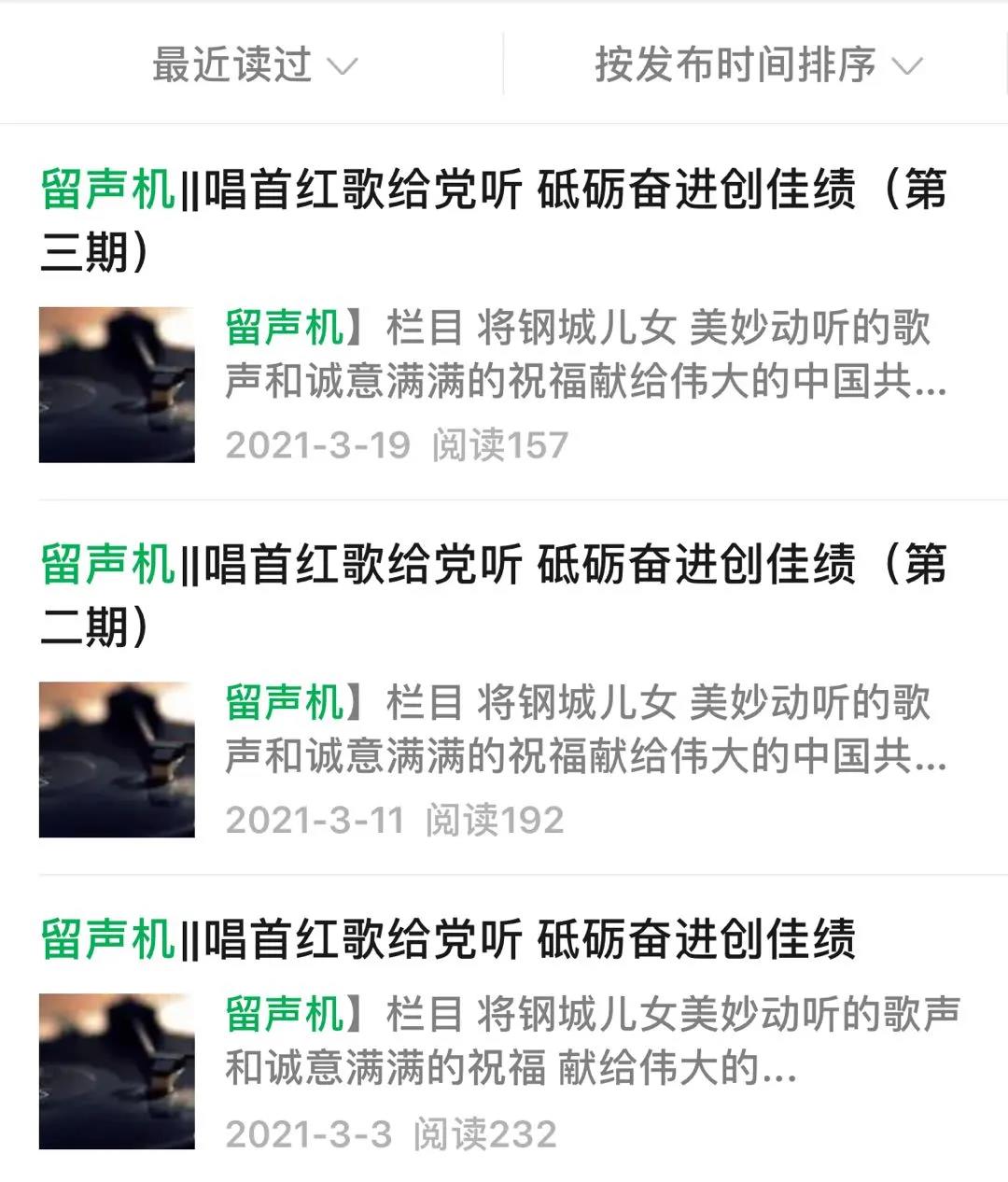This screenshot has height=1182, width=1008.
Task: Open the 按发布时间排序 sort dropdown
Action: 757,65
